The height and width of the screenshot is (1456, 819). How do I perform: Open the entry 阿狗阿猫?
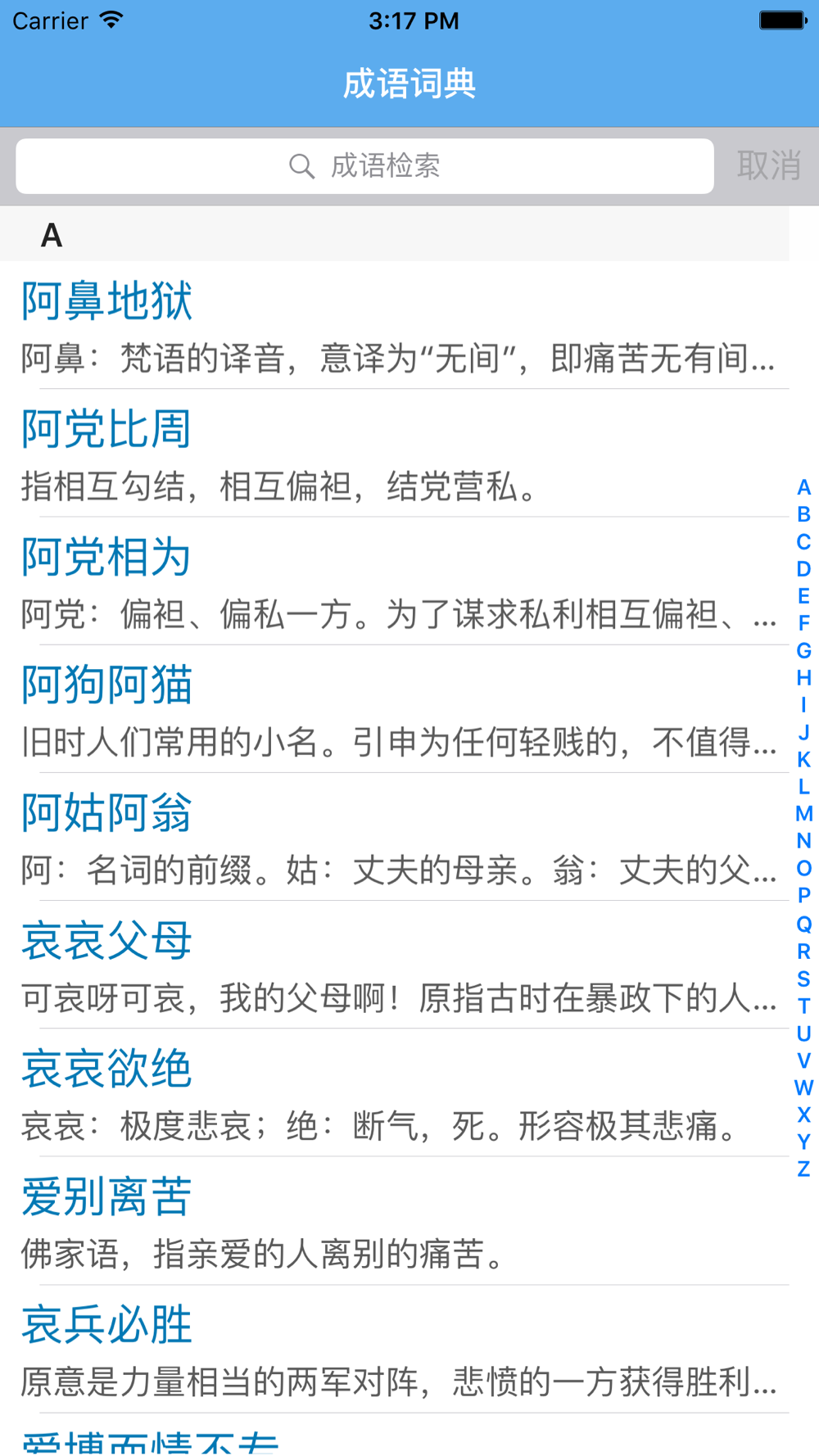click(x=395, y=708)
